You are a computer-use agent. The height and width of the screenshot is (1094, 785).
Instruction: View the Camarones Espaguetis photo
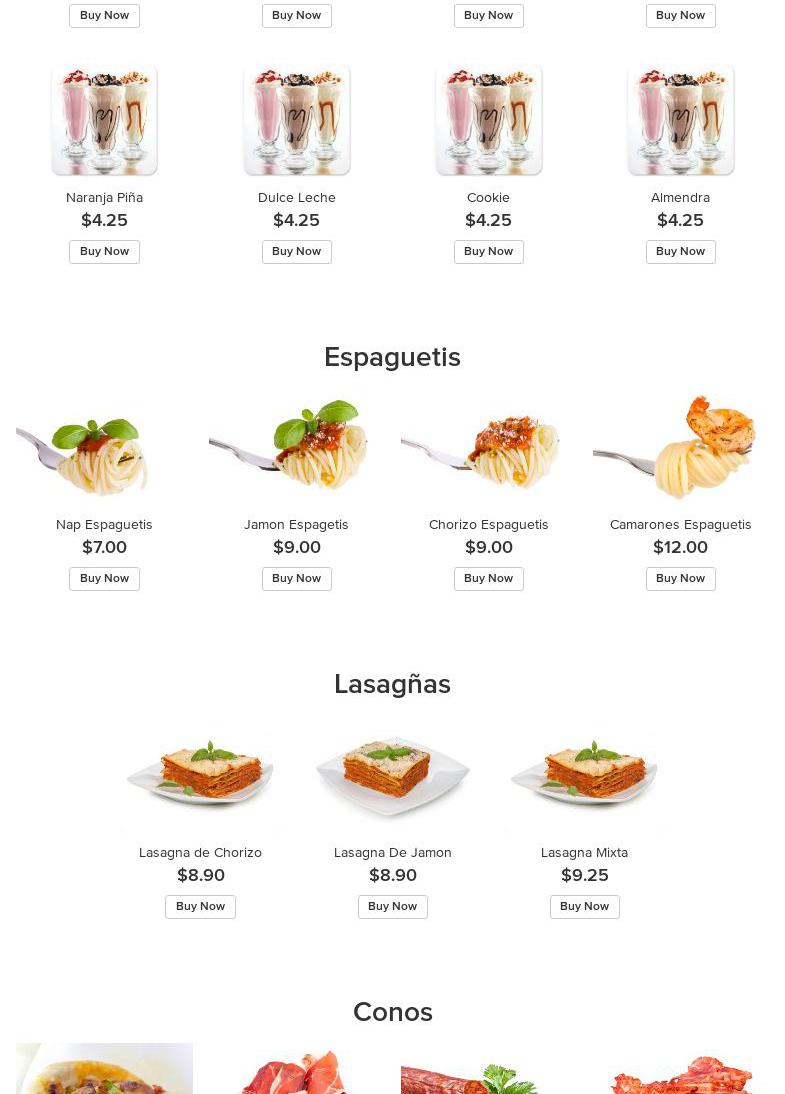(x=680, y=448)
